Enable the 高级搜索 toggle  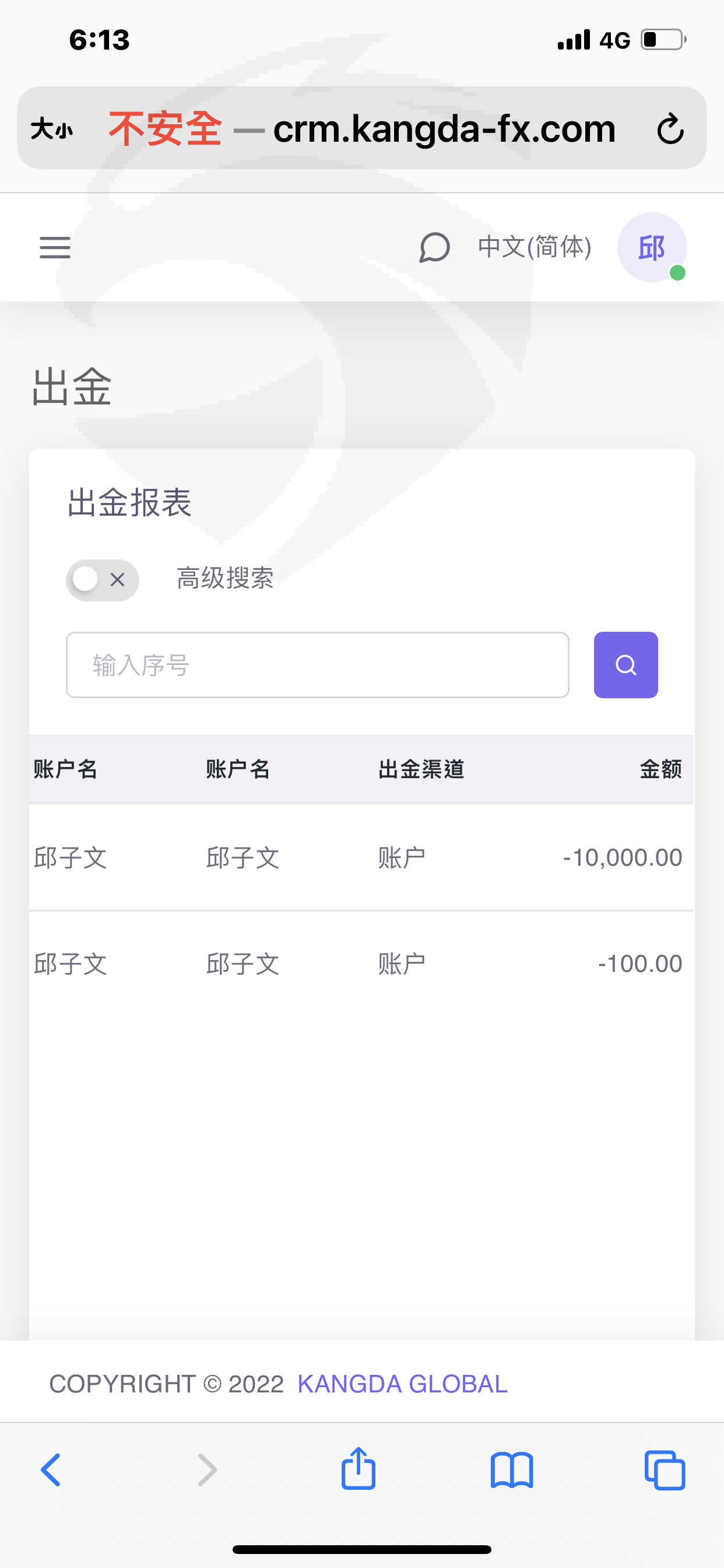pyautogui.click(x=102, y=579)
